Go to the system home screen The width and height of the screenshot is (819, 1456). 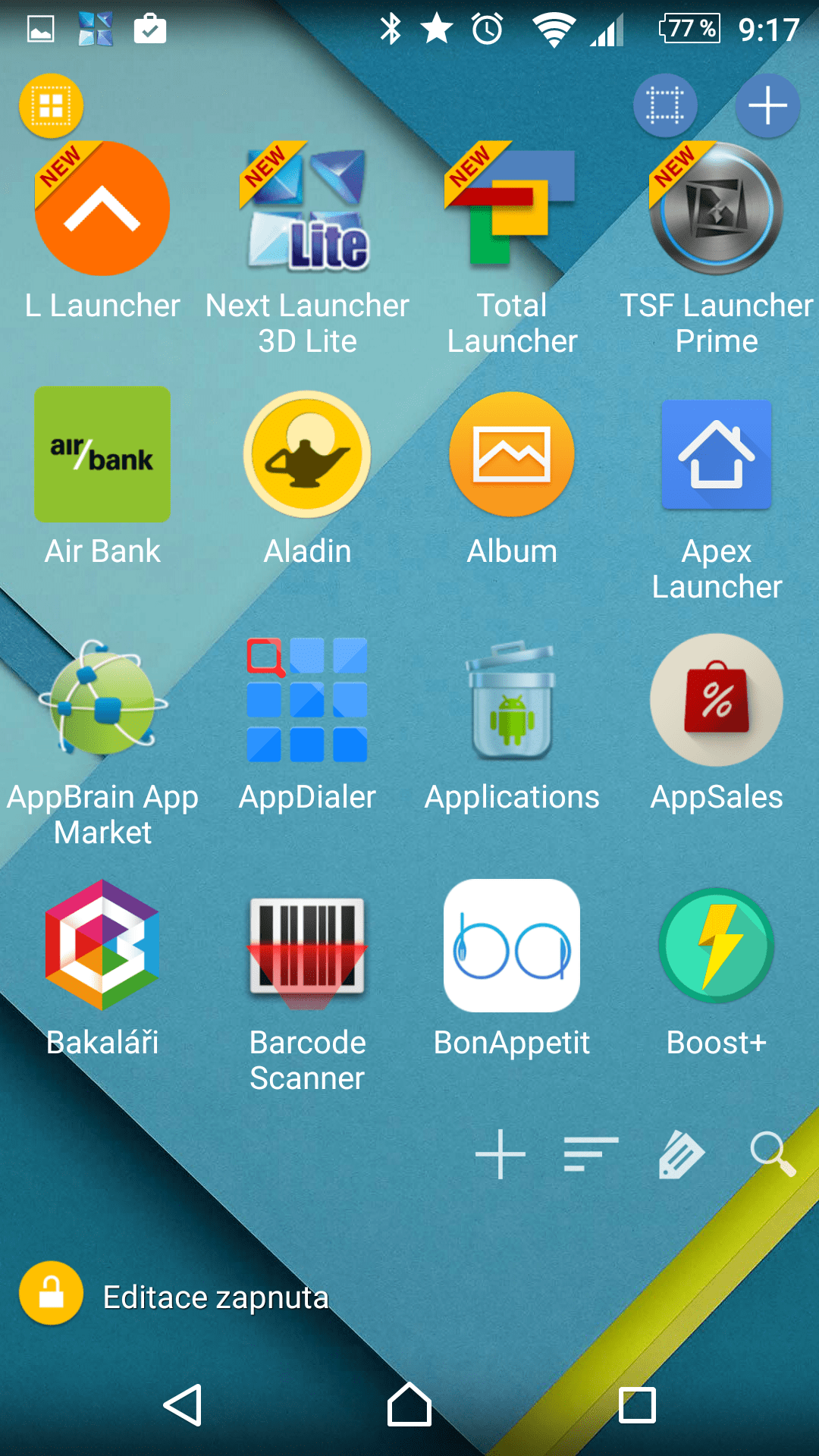[409, 1404]
